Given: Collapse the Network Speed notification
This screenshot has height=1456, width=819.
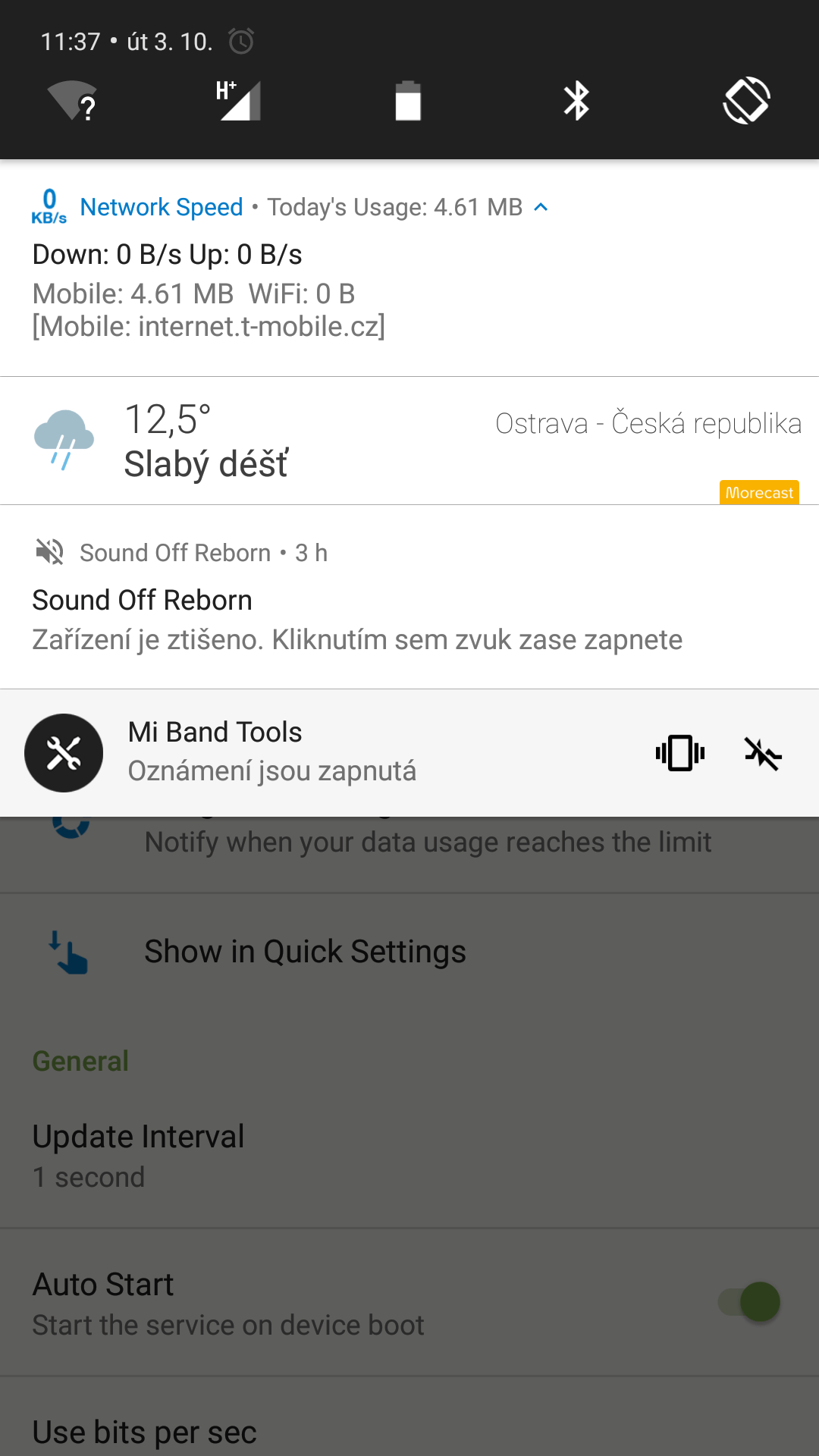Looking at the screenshot, I should click(541, 207).
